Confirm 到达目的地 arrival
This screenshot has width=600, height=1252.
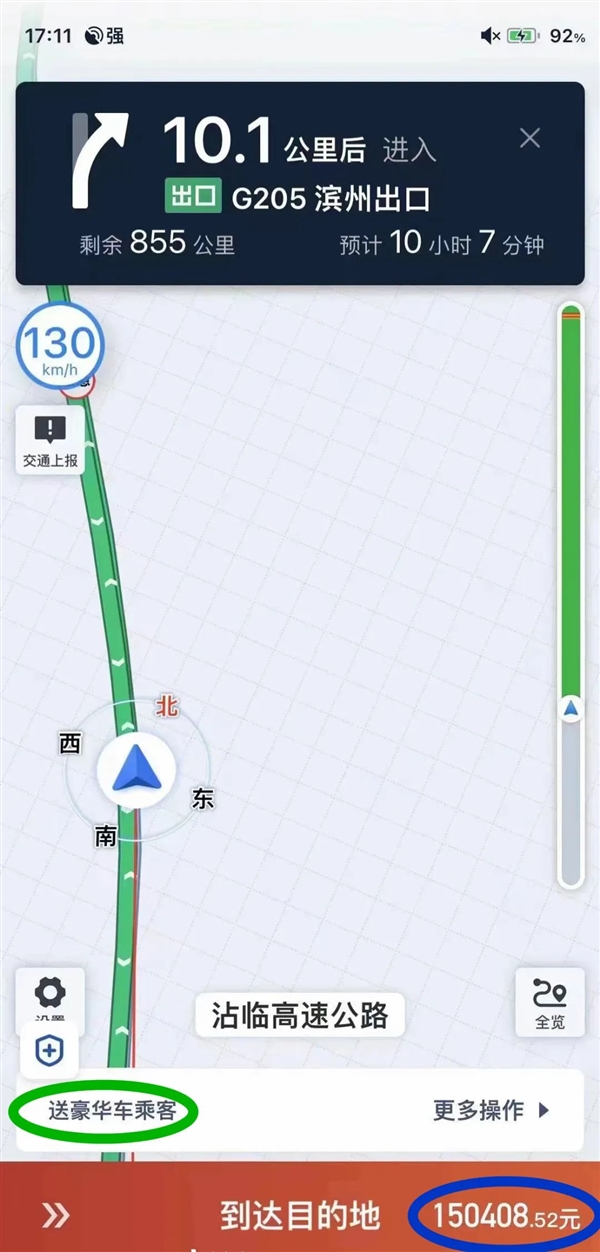coord(300,1215)
